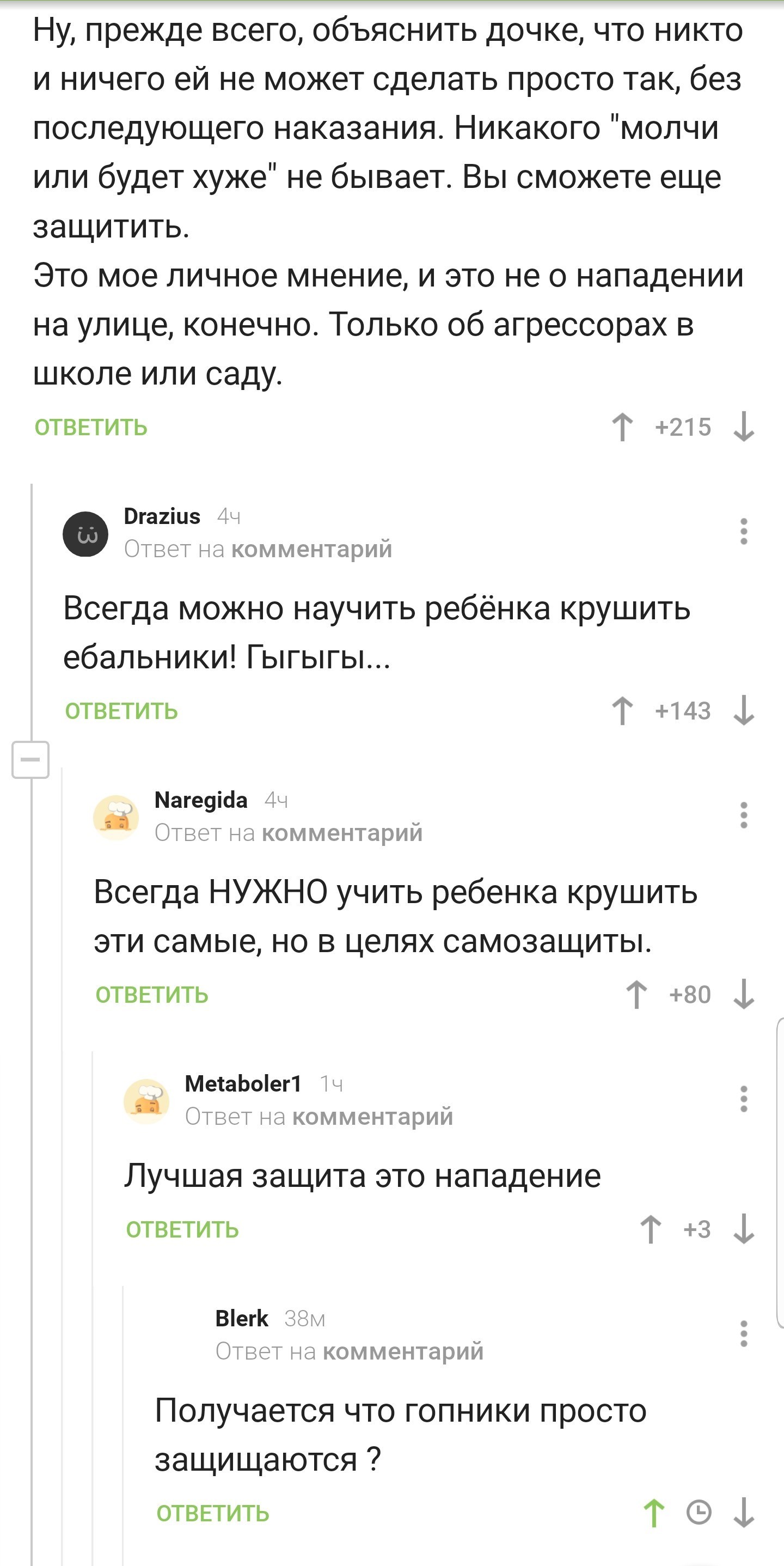784x1566 pixels.
Task: Open the overflow menu on Naregida's comment
Action: [743, 815]
